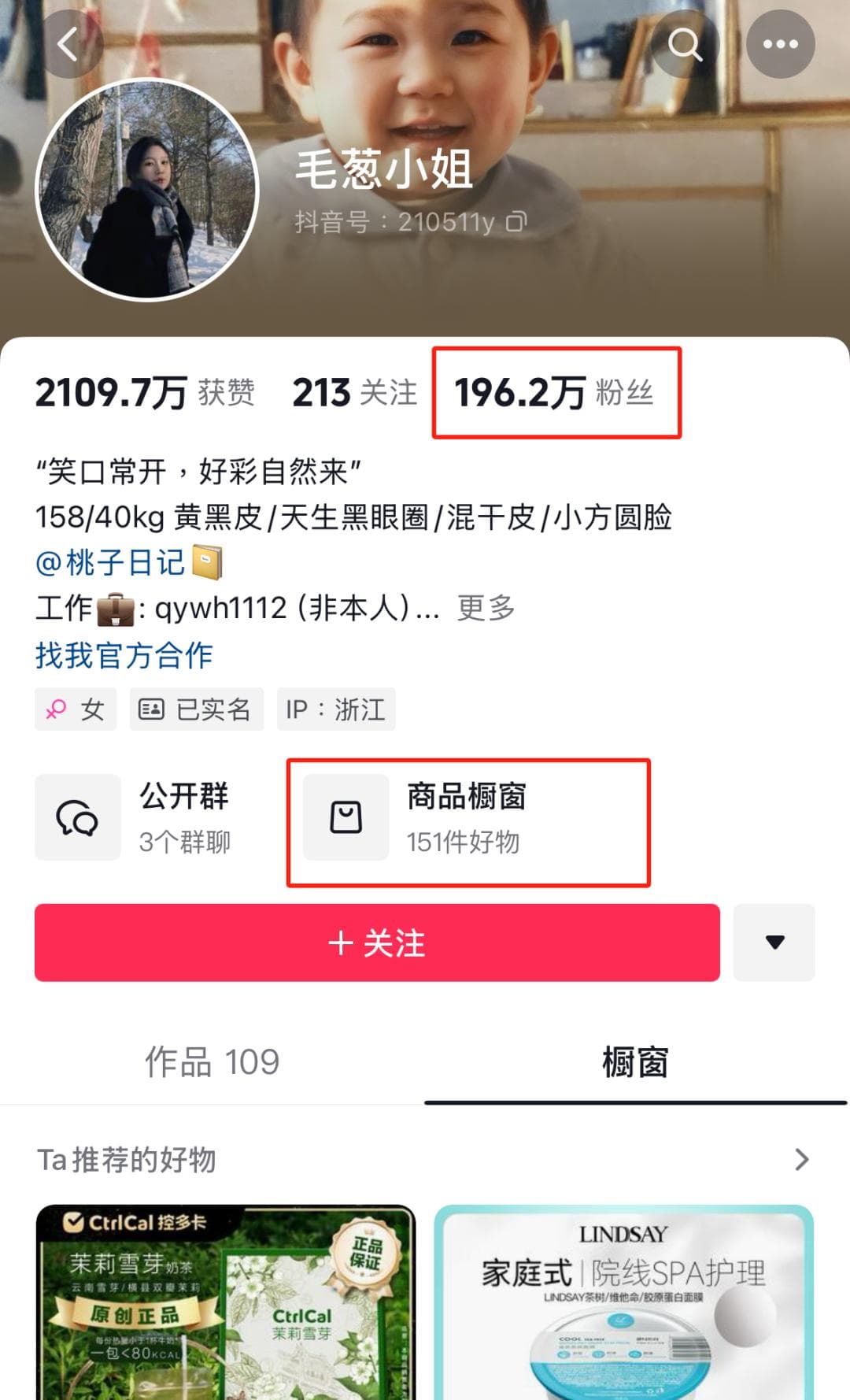Expand the bio with 更多
850x1400 pixels.
pos(486,608)
